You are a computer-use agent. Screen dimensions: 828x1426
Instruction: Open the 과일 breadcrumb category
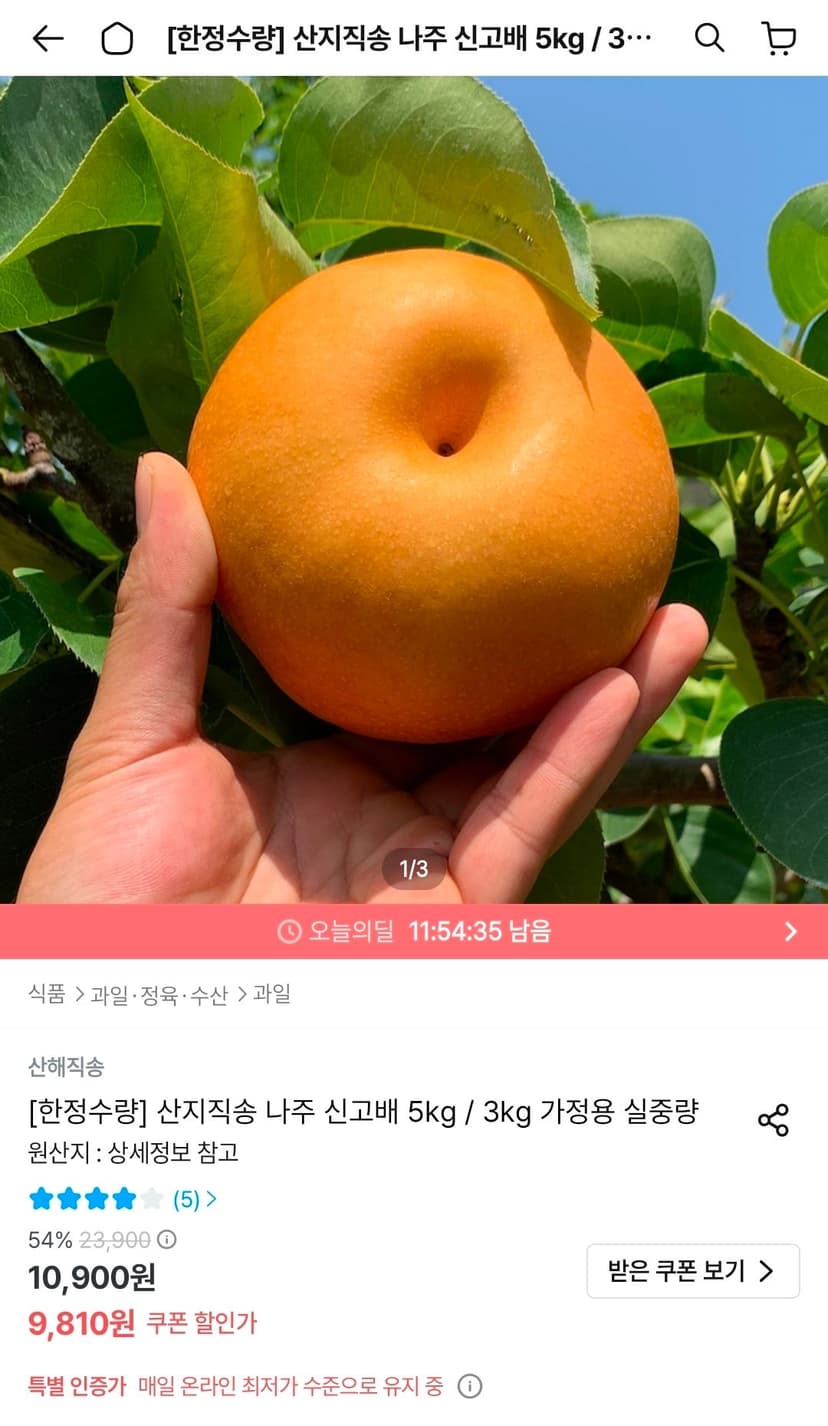pyautogui.click(x=271, y=994)
